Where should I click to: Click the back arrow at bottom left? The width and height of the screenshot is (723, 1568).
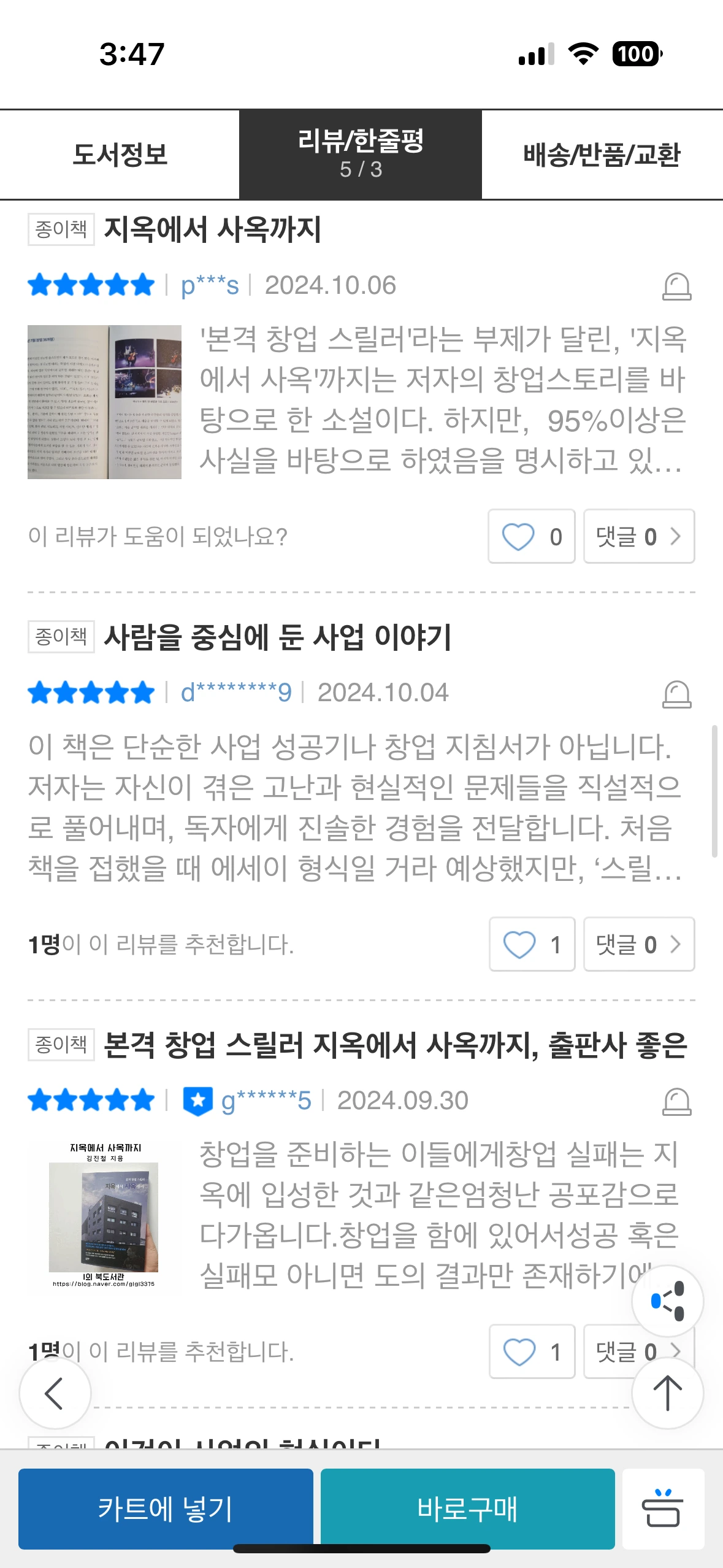coord(55,1393)
